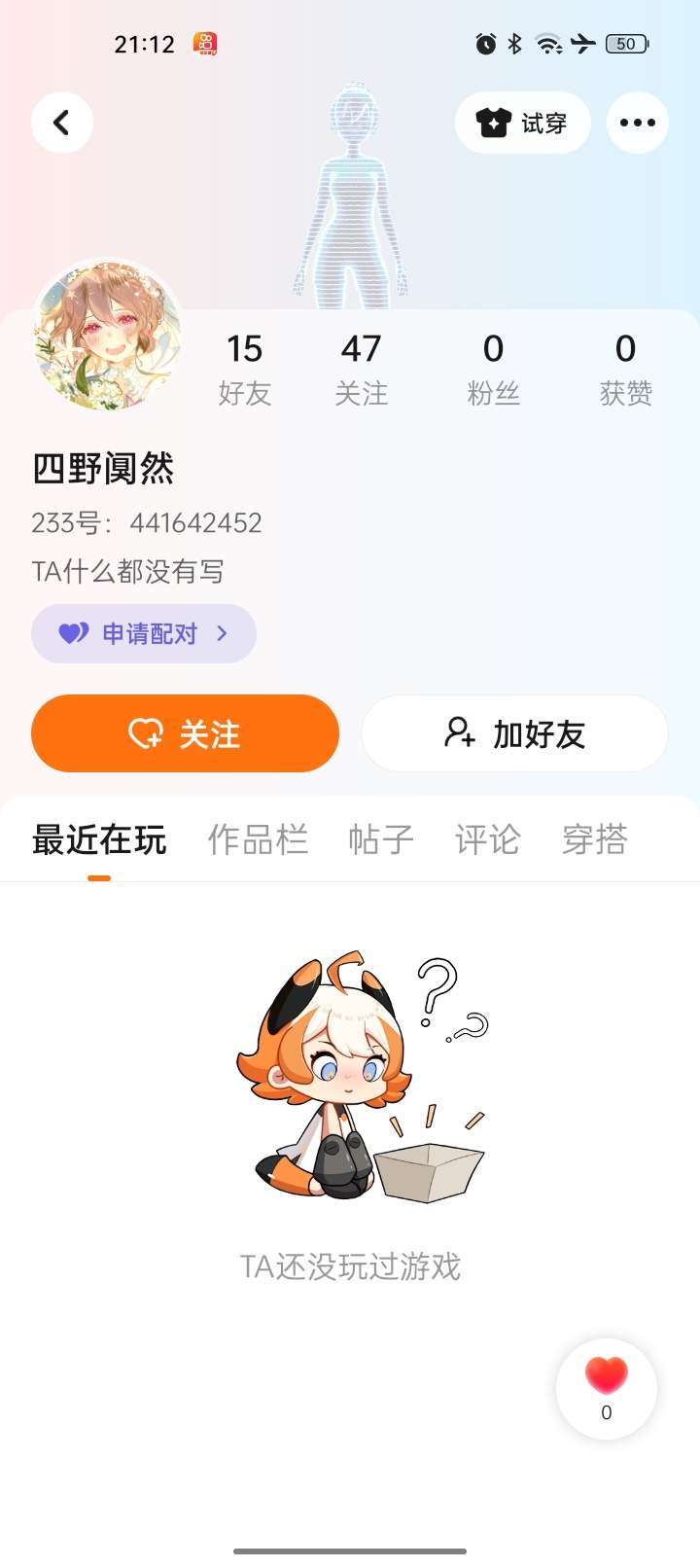The image size is (700, 1568).
Task: Tap 申请配对 to request pairing
Action: point(144,634)
